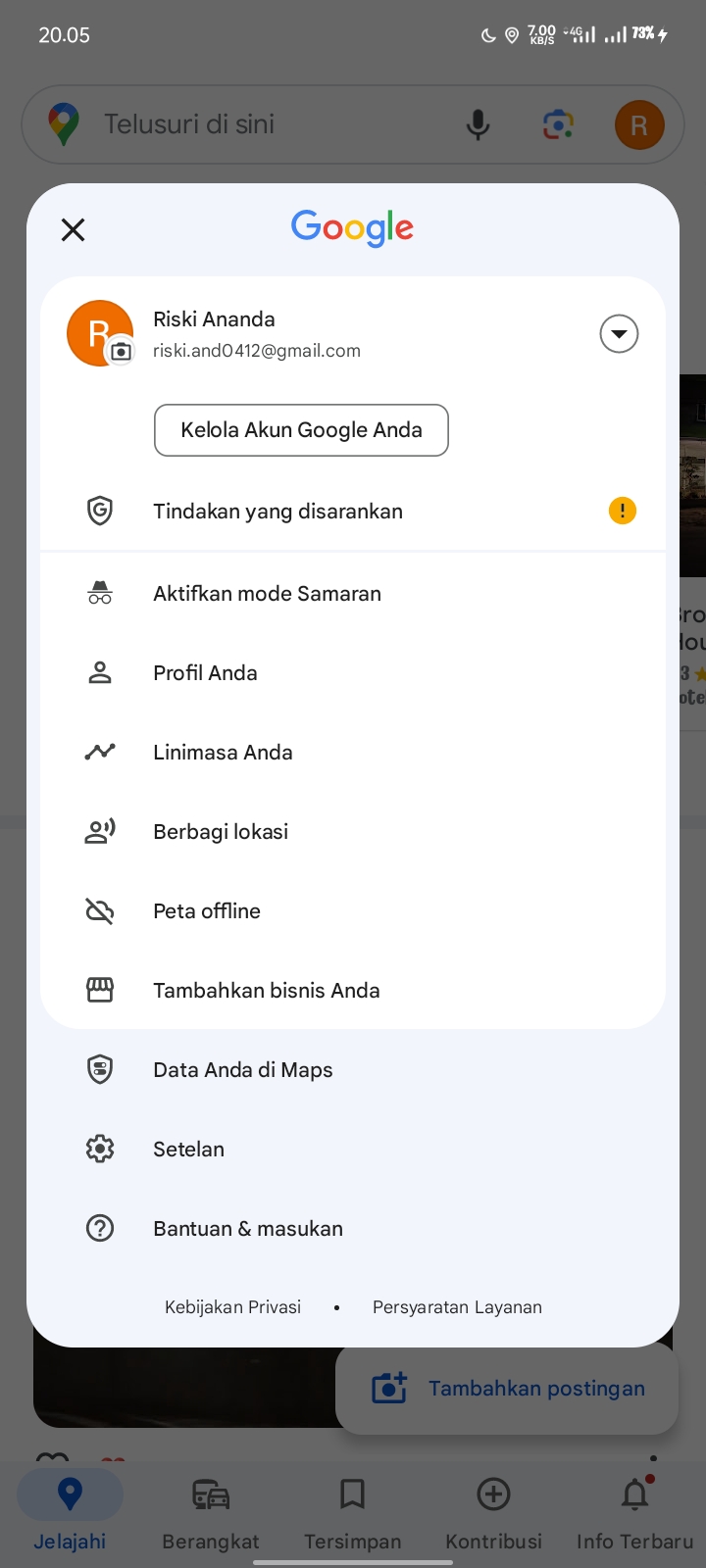
Task: Open Setelan settings
Action: 353,1149
